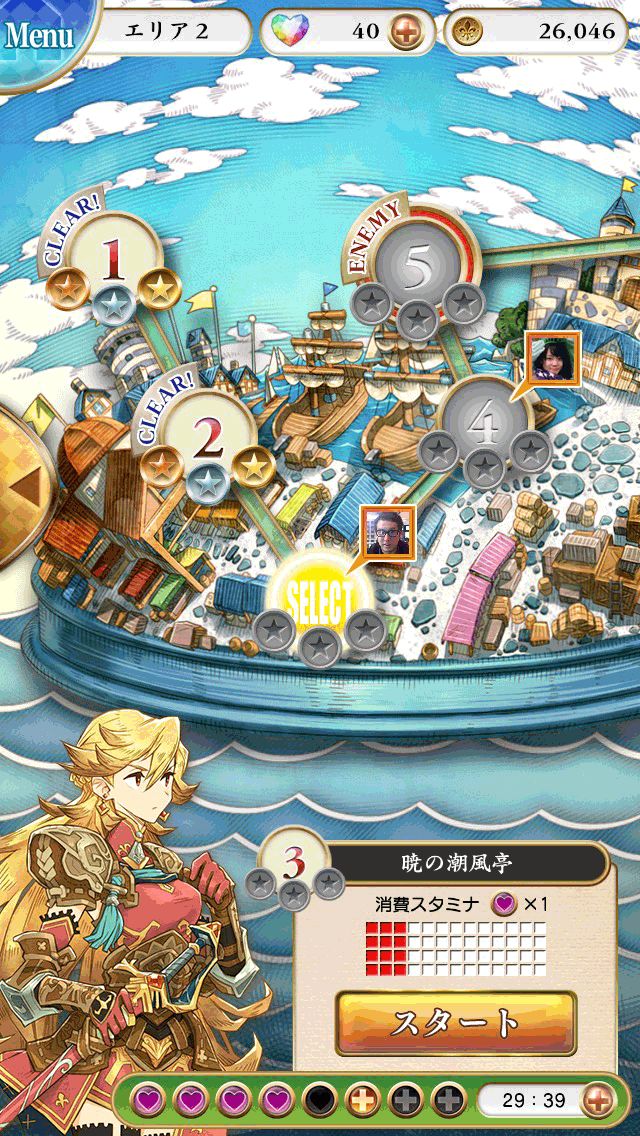Screen dimensions: 640x1136
Task: View friend avatar near the SELECT stage
Action: [x=387, y=529]
